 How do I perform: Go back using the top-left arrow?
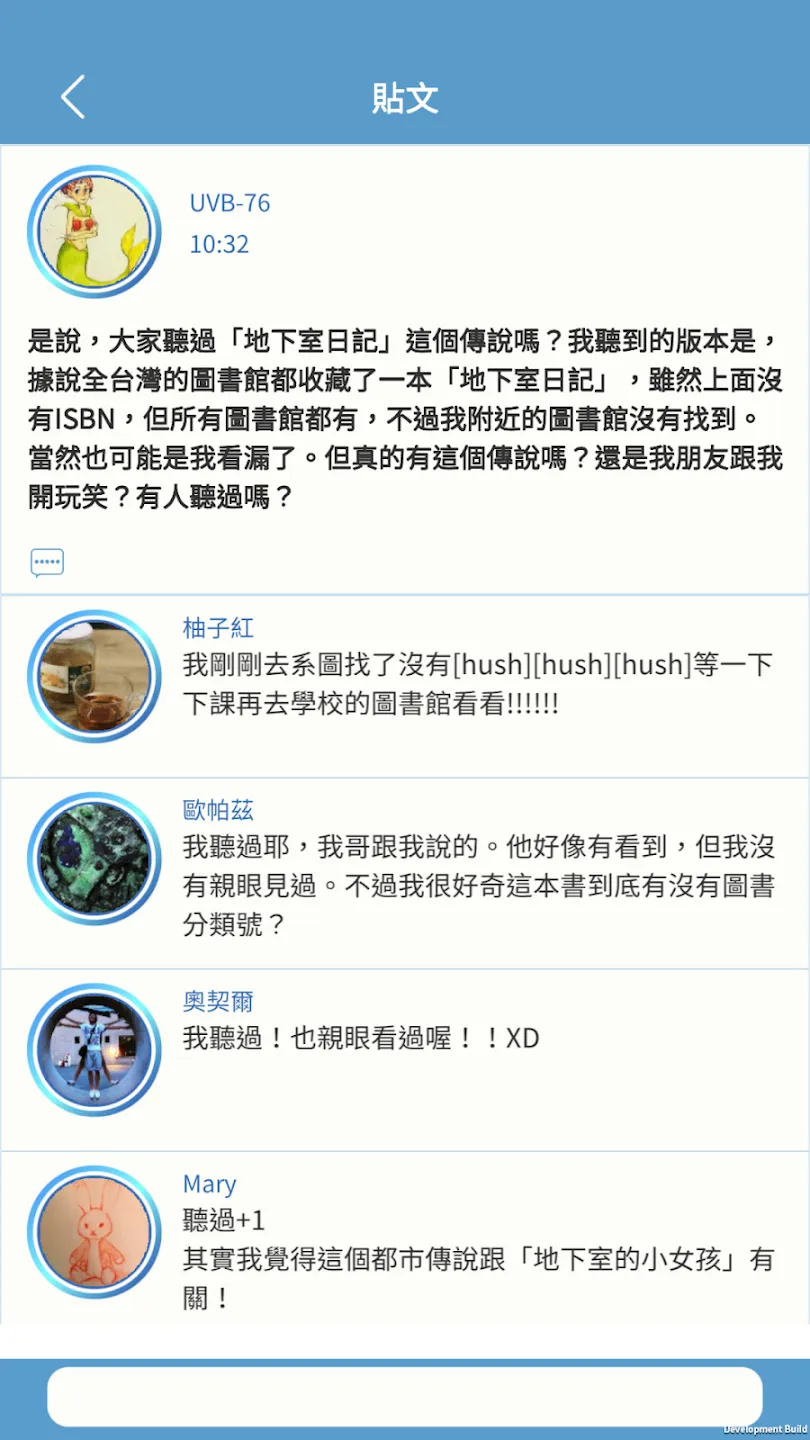click(73, 97)
